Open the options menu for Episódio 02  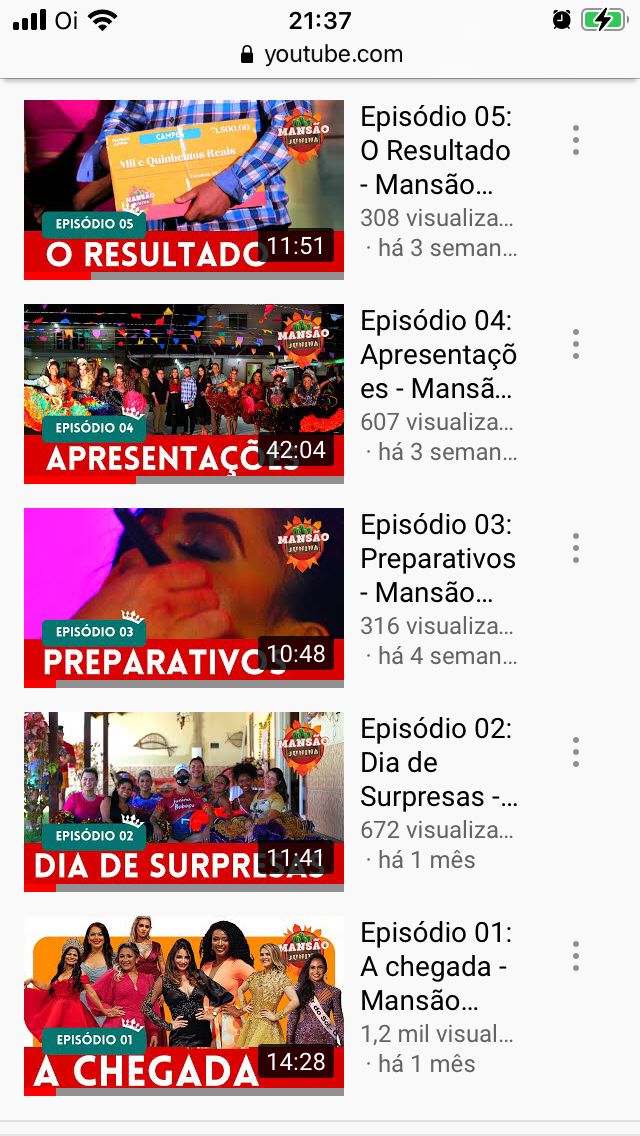click(576, 753)
